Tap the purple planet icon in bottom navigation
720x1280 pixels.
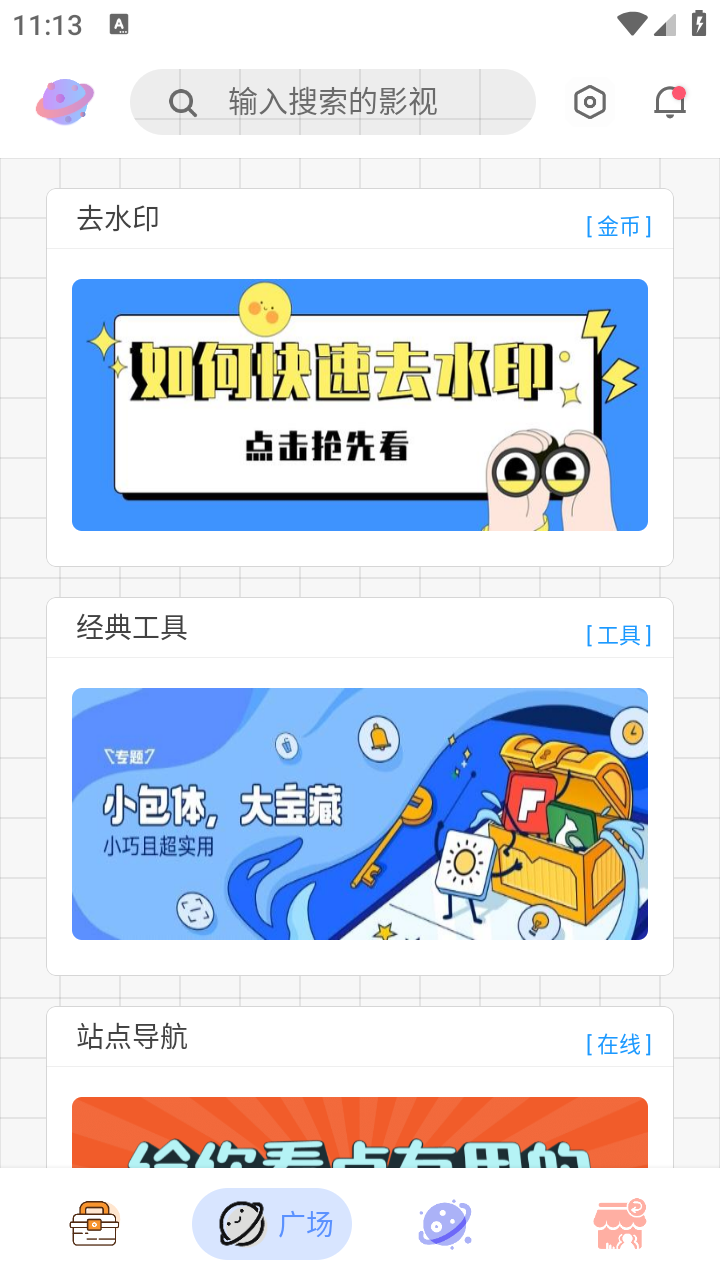pos(445,1222)
